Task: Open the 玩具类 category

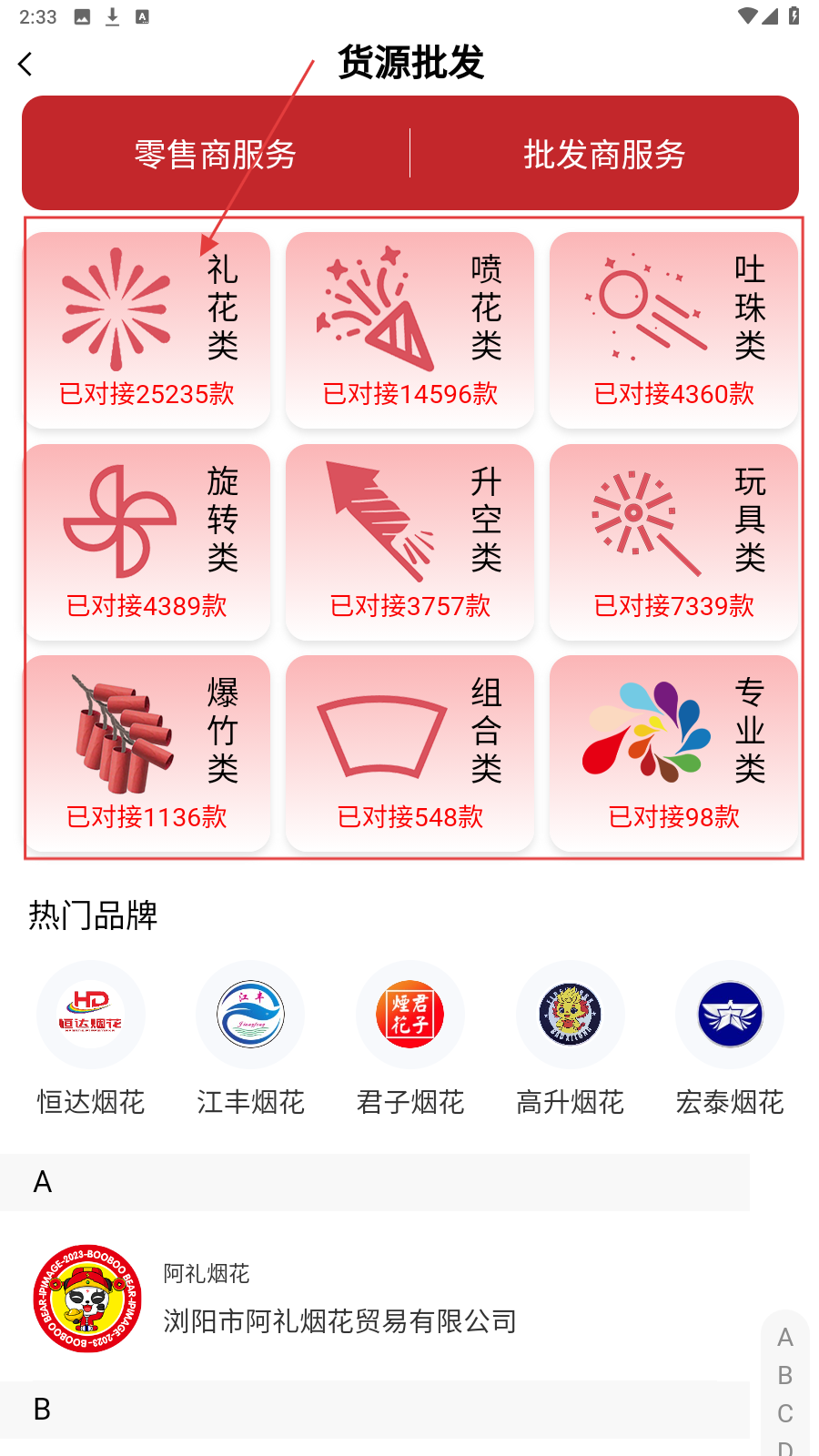Action: (x=673, y=542)
